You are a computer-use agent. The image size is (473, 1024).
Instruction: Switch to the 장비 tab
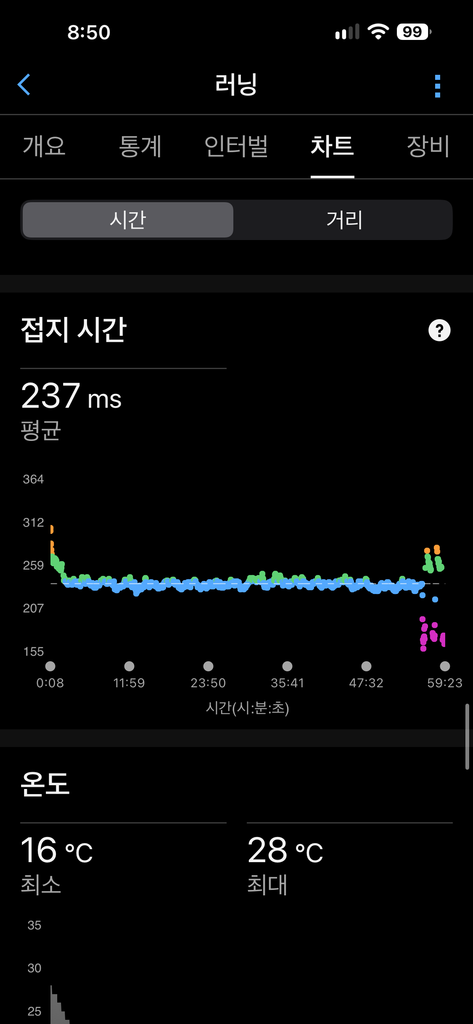coord(428,147)
